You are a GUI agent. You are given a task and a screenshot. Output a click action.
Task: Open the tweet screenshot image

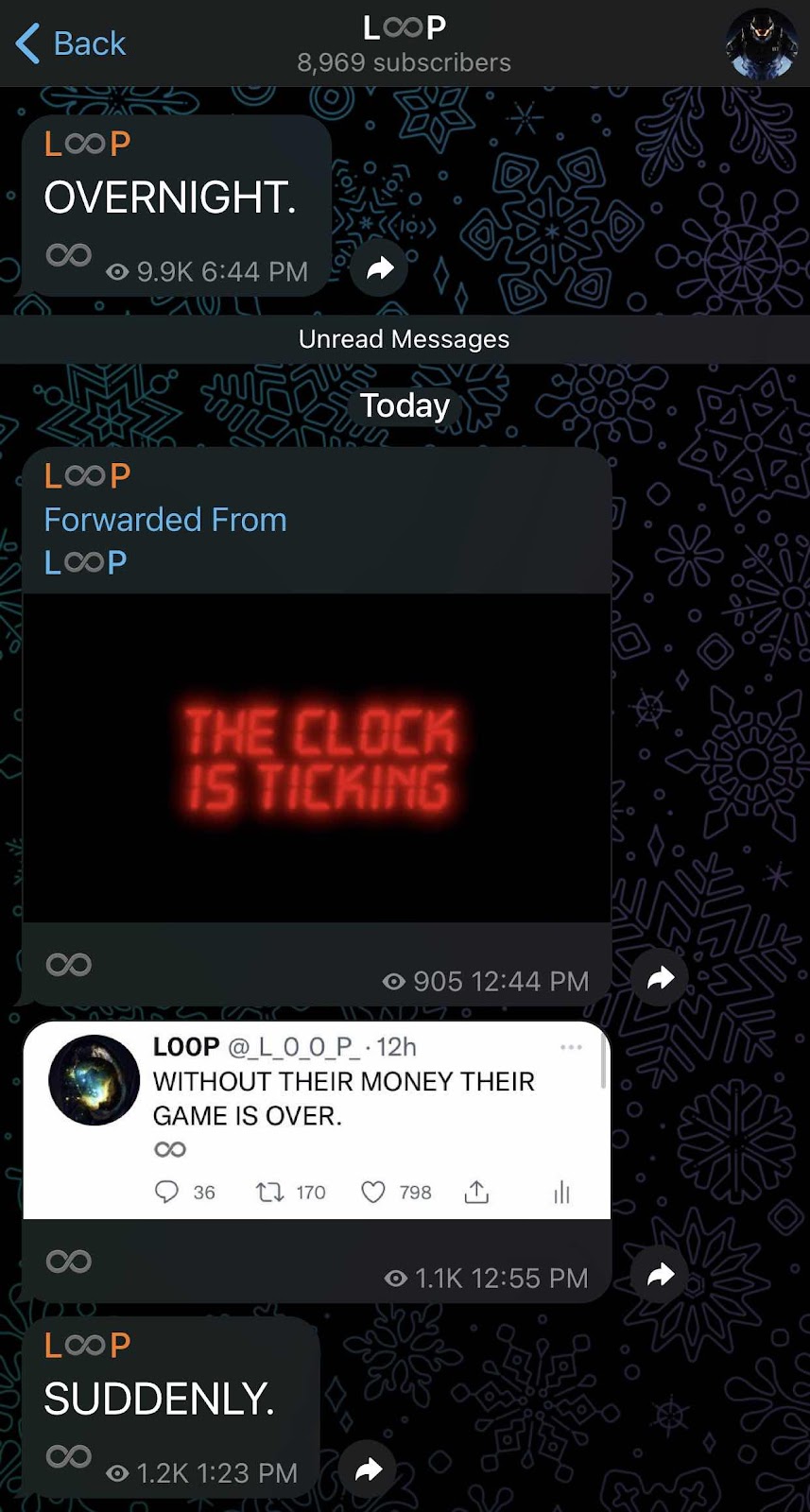tap(317, 1120)
